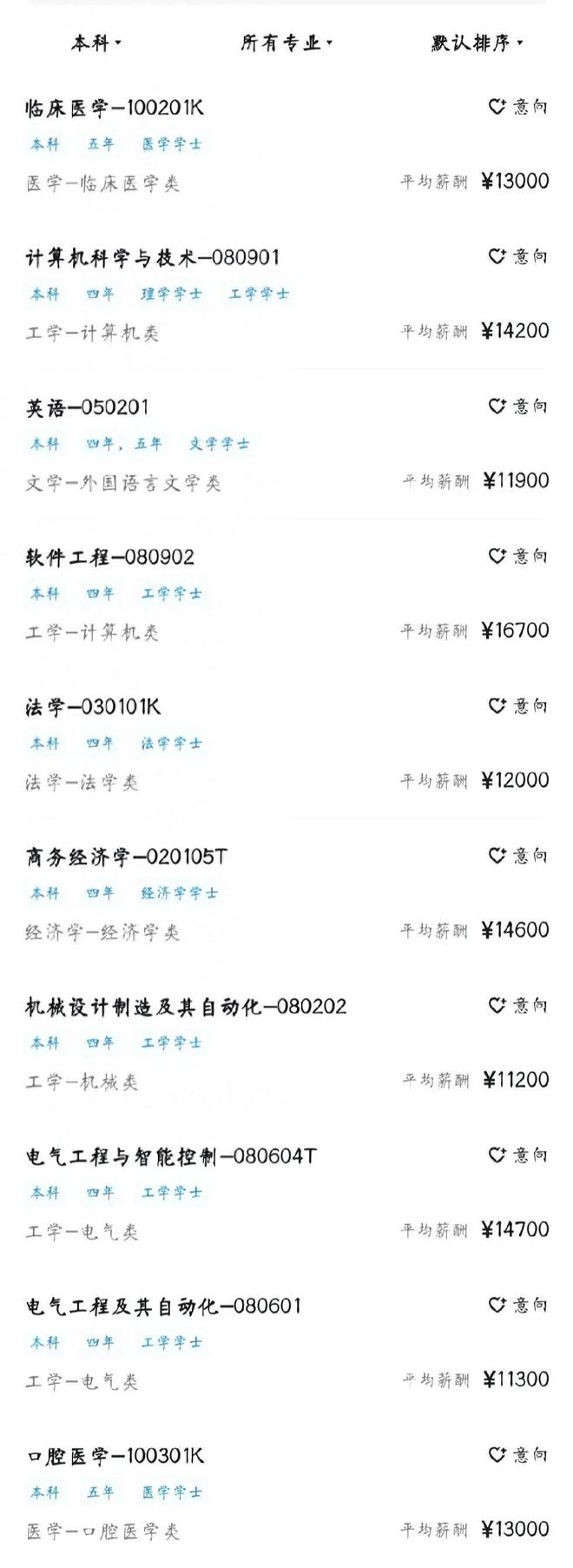This screenshot has height=1568, width=573.
Task: Mark 商务经济学 as 意向
Action: pyautogui.click(x=517, y=856)
